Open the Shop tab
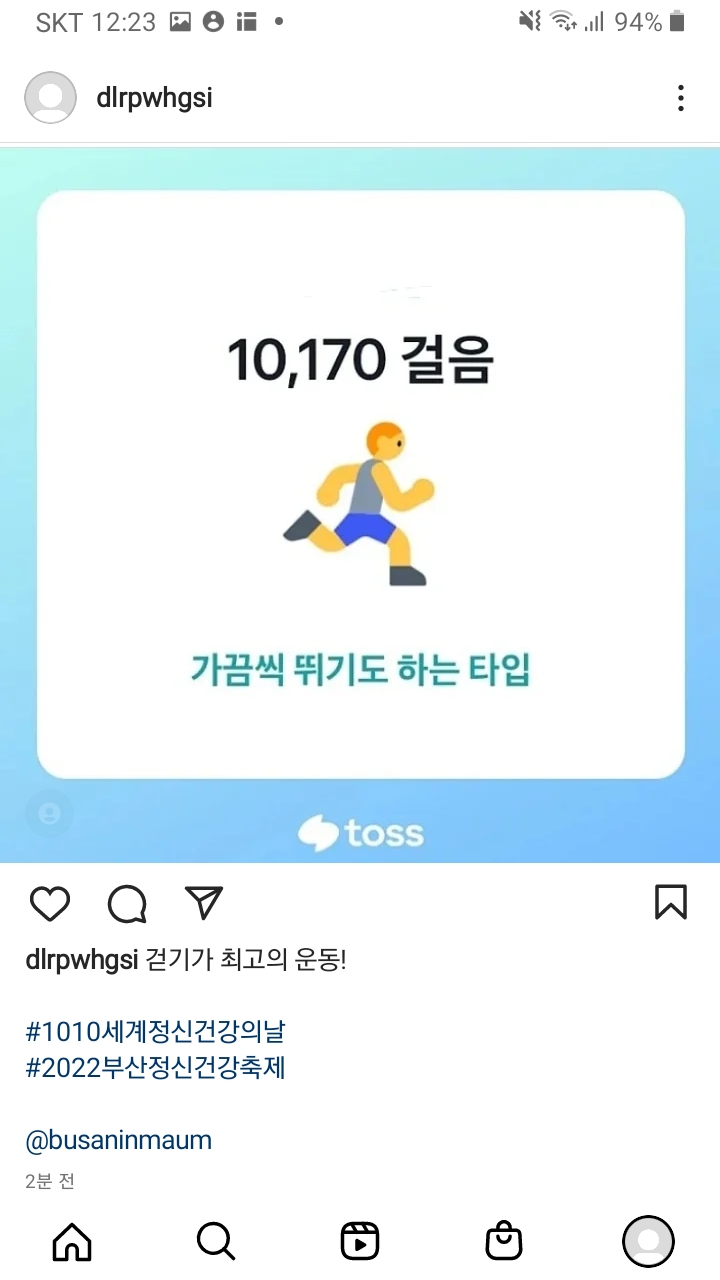 coord(504,1242)
